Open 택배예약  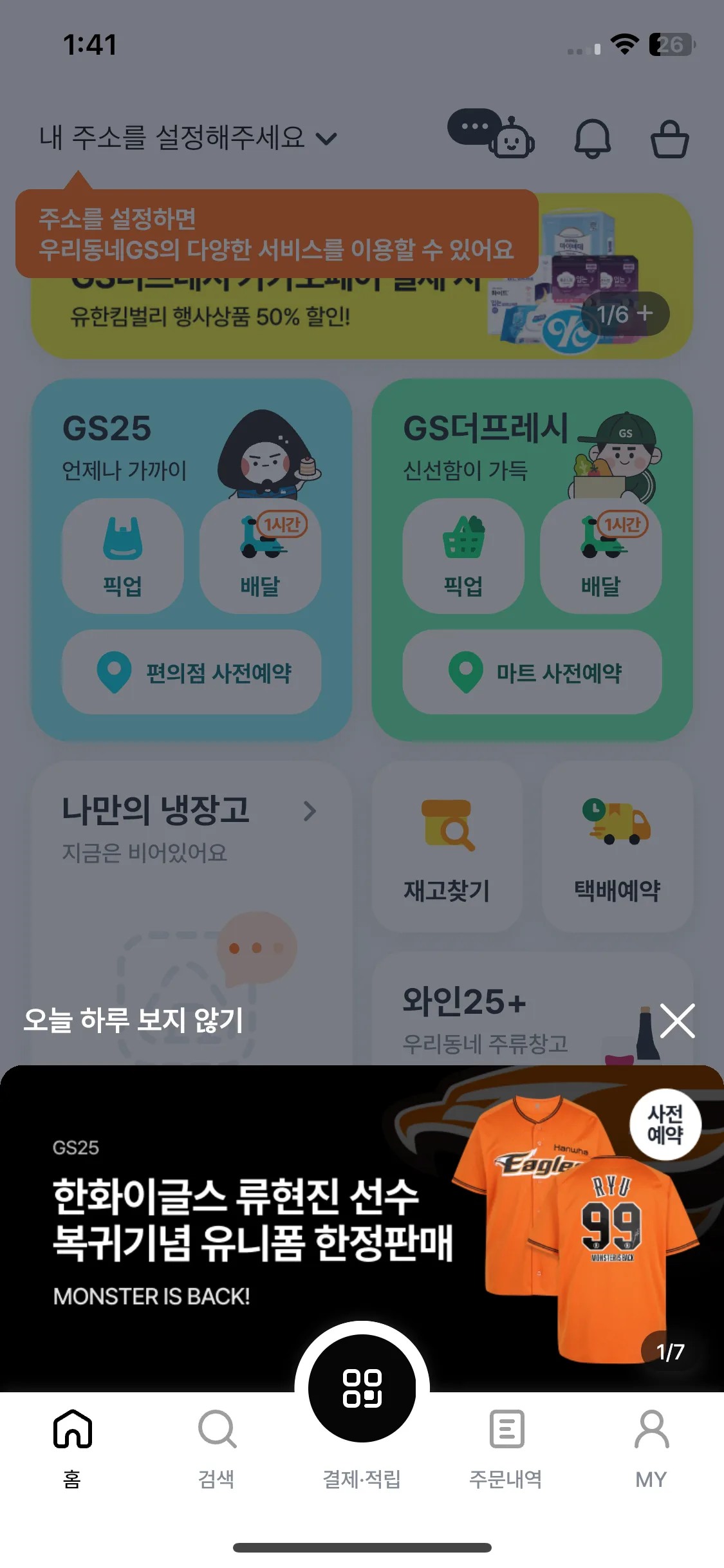click(x=617, y=847)
